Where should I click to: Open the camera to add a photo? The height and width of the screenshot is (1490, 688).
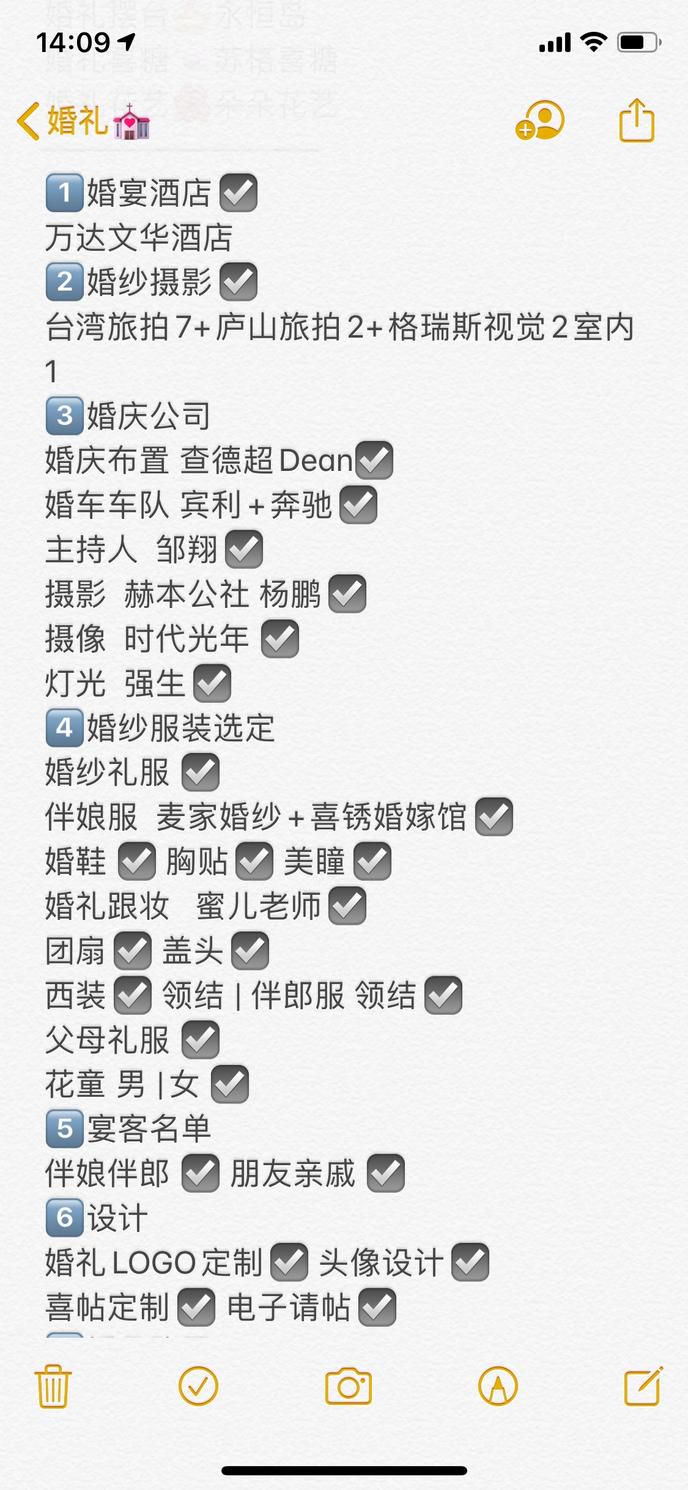[x=348, y=1387]
